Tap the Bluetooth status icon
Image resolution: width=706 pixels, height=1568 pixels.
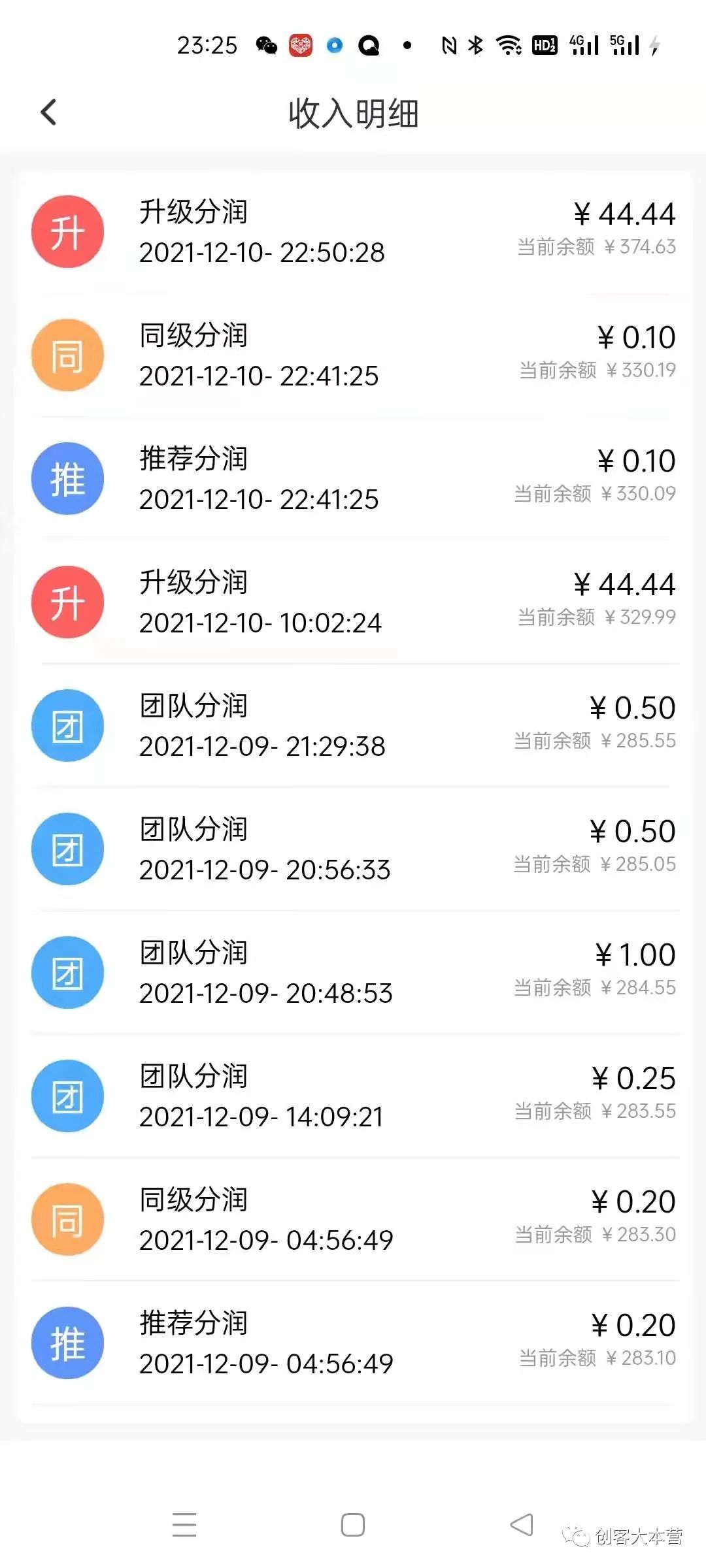475,46
